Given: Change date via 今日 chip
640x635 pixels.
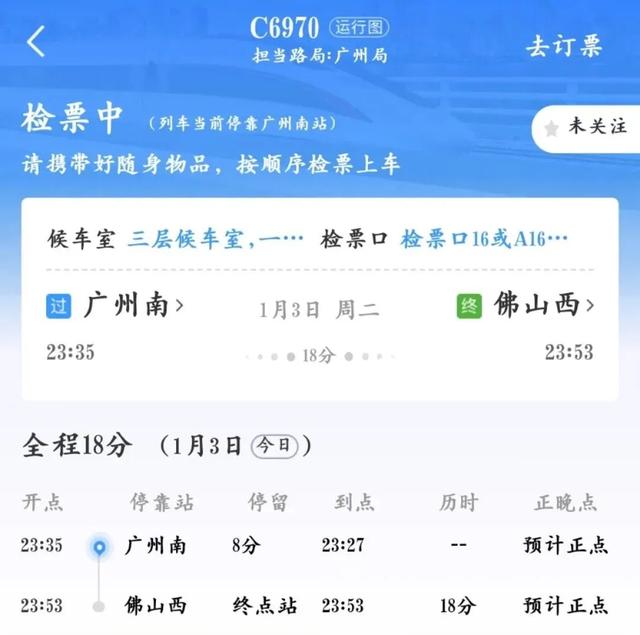Looking at the screenshot, I should [274, 445].
